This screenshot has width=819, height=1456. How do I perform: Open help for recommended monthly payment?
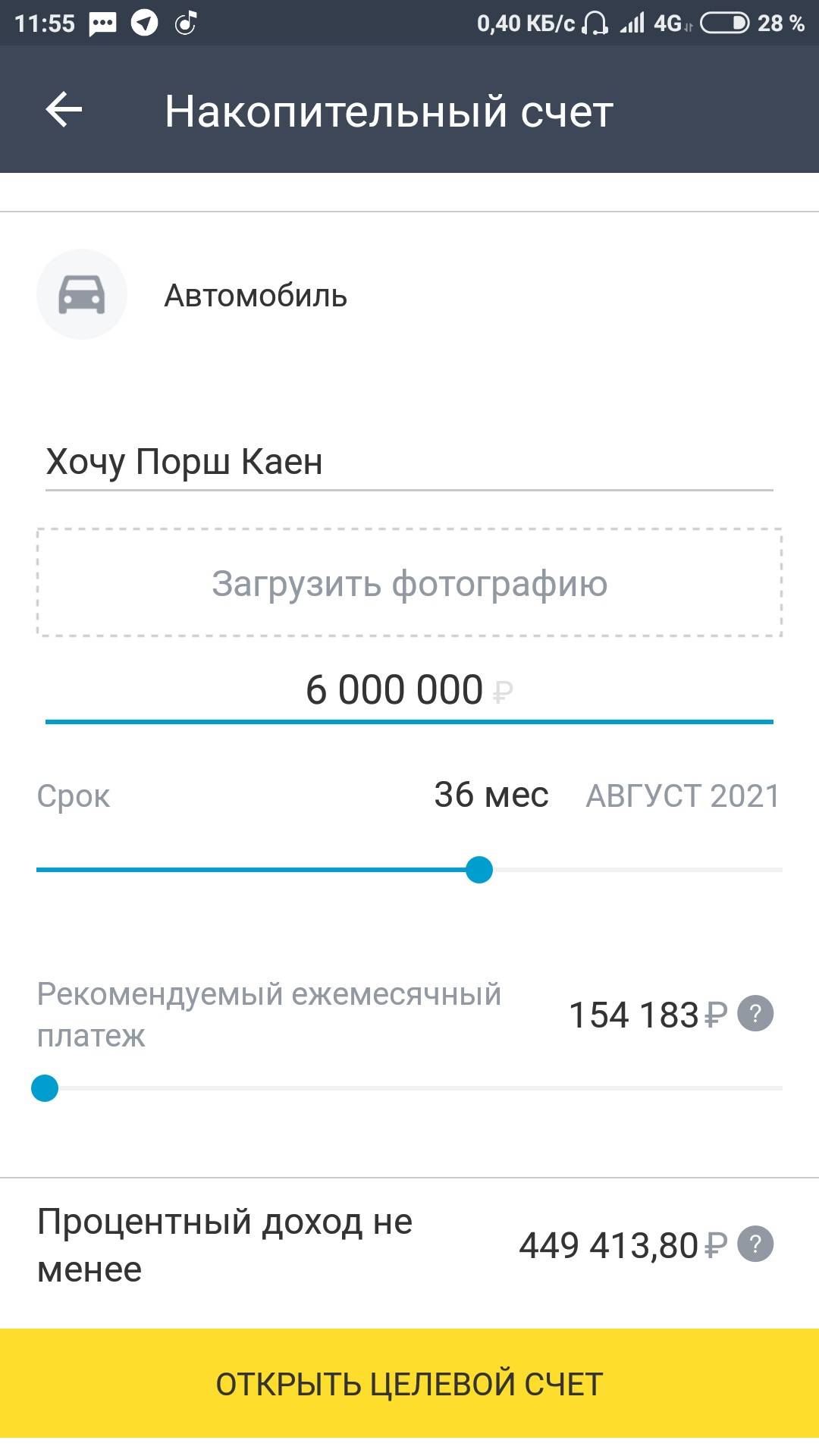[x=755, y=1014]
